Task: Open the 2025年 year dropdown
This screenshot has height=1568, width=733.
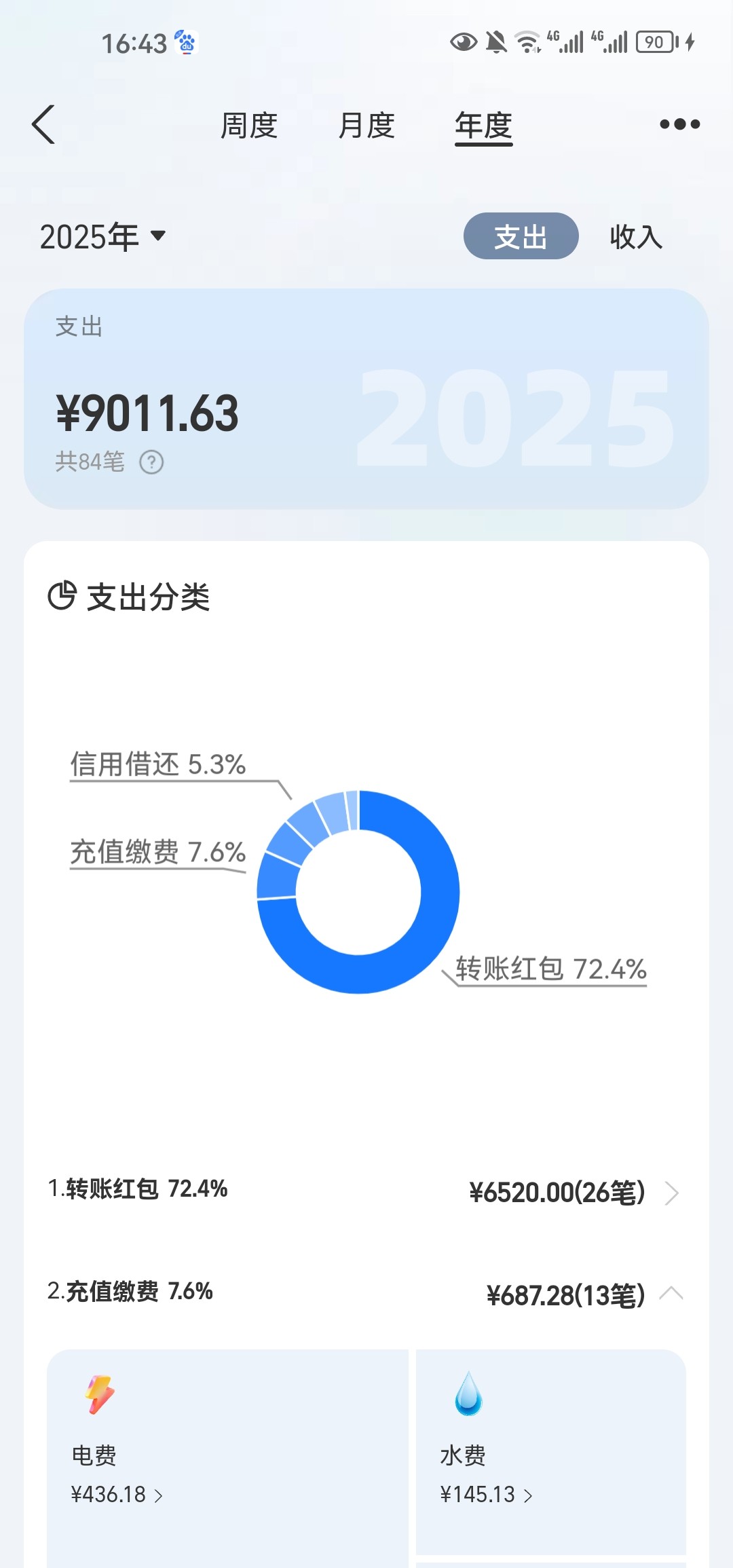Action: pos(102,237)
